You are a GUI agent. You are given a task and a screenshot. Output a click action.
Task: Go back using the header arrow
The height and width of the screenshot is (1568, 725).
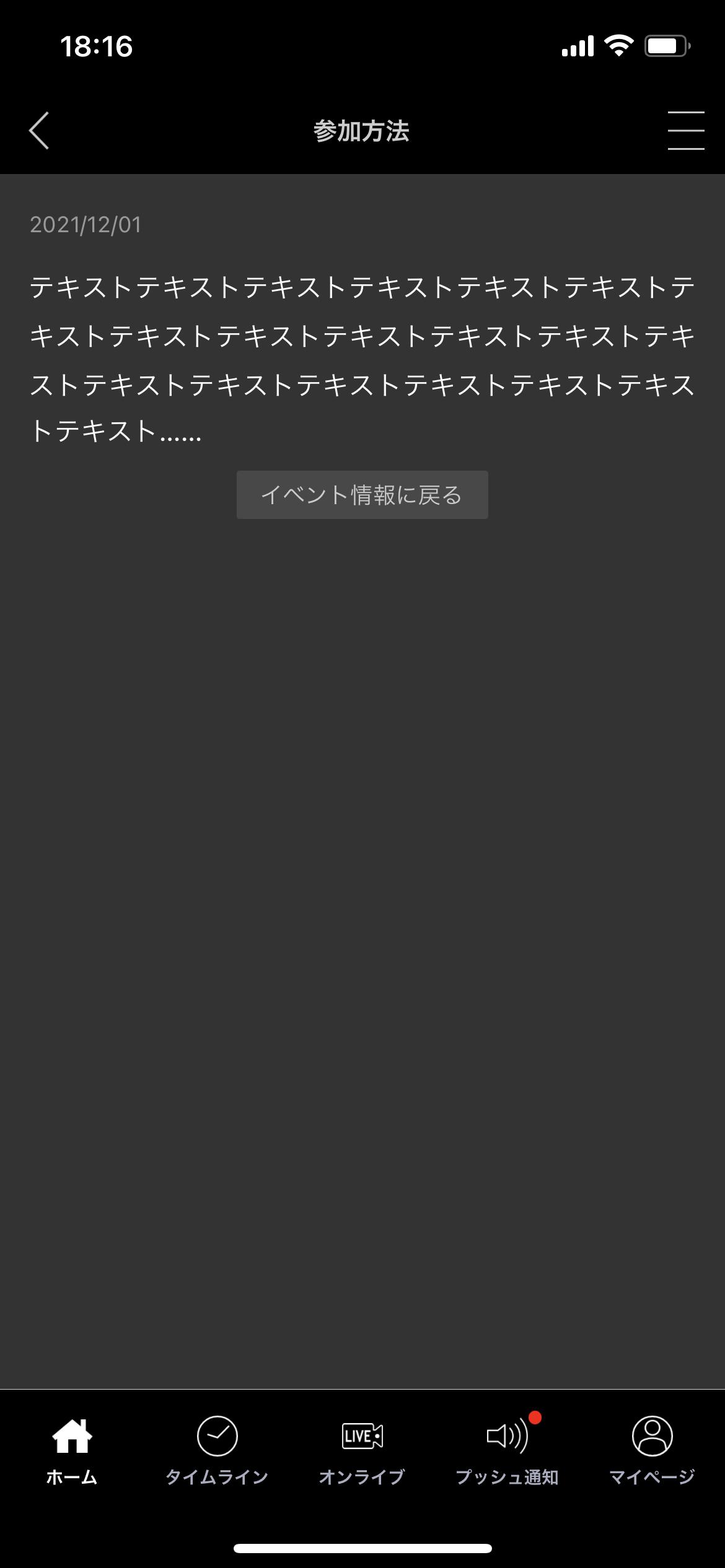(39, 131)
